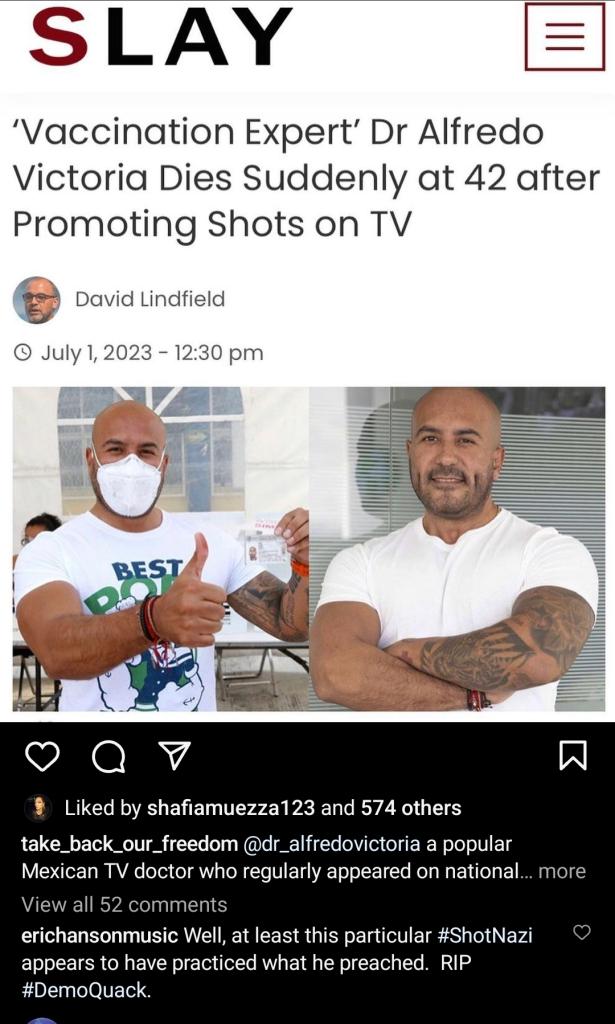View all 52 comments

pyautogui.click(x=124, y=904)
